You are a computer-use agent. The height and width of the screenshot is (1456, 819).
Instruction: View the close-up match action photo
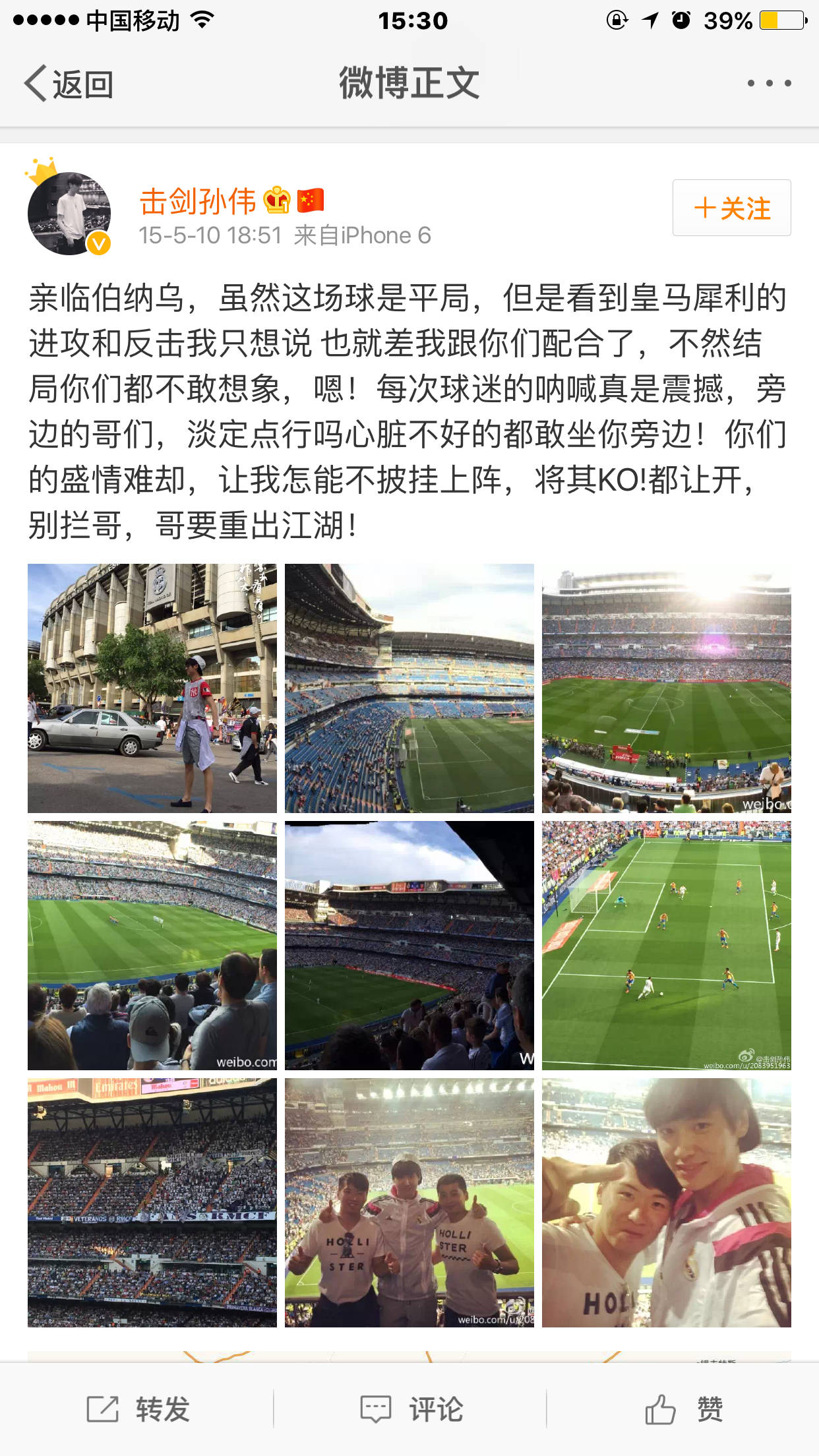[x=666, y=945]
